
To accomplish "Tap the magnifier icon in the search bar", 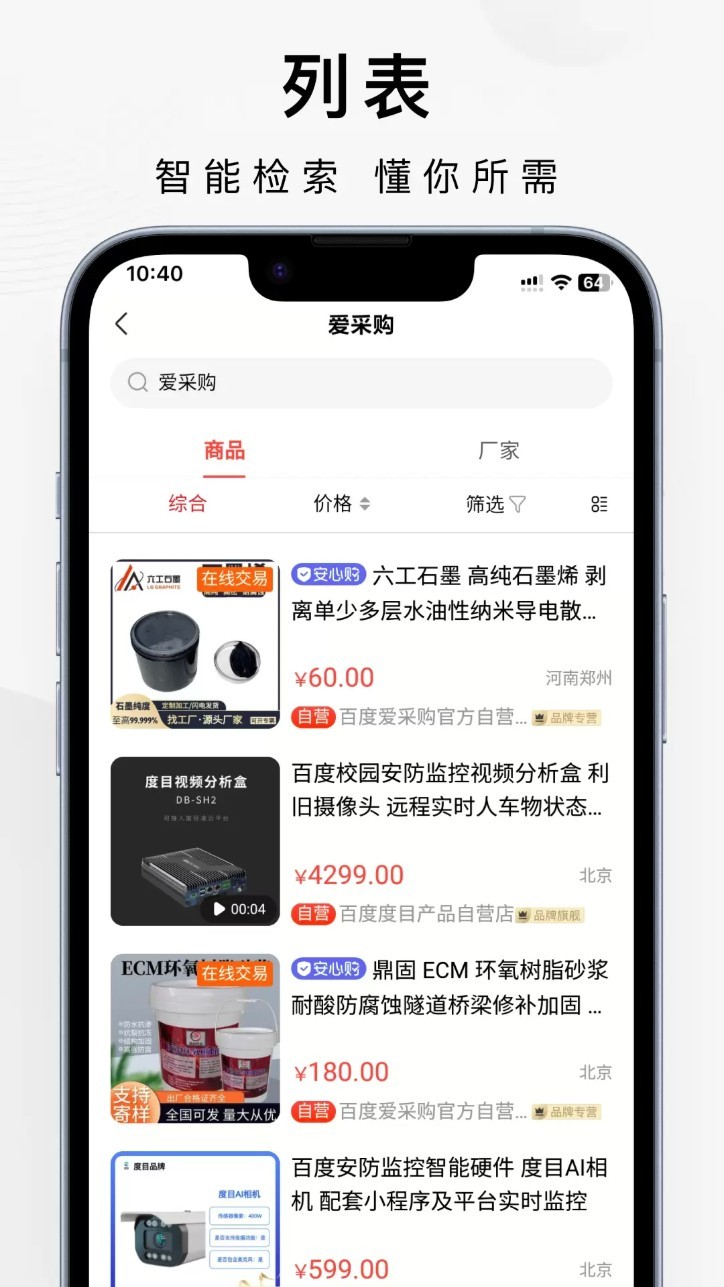I will coord(137,382).
